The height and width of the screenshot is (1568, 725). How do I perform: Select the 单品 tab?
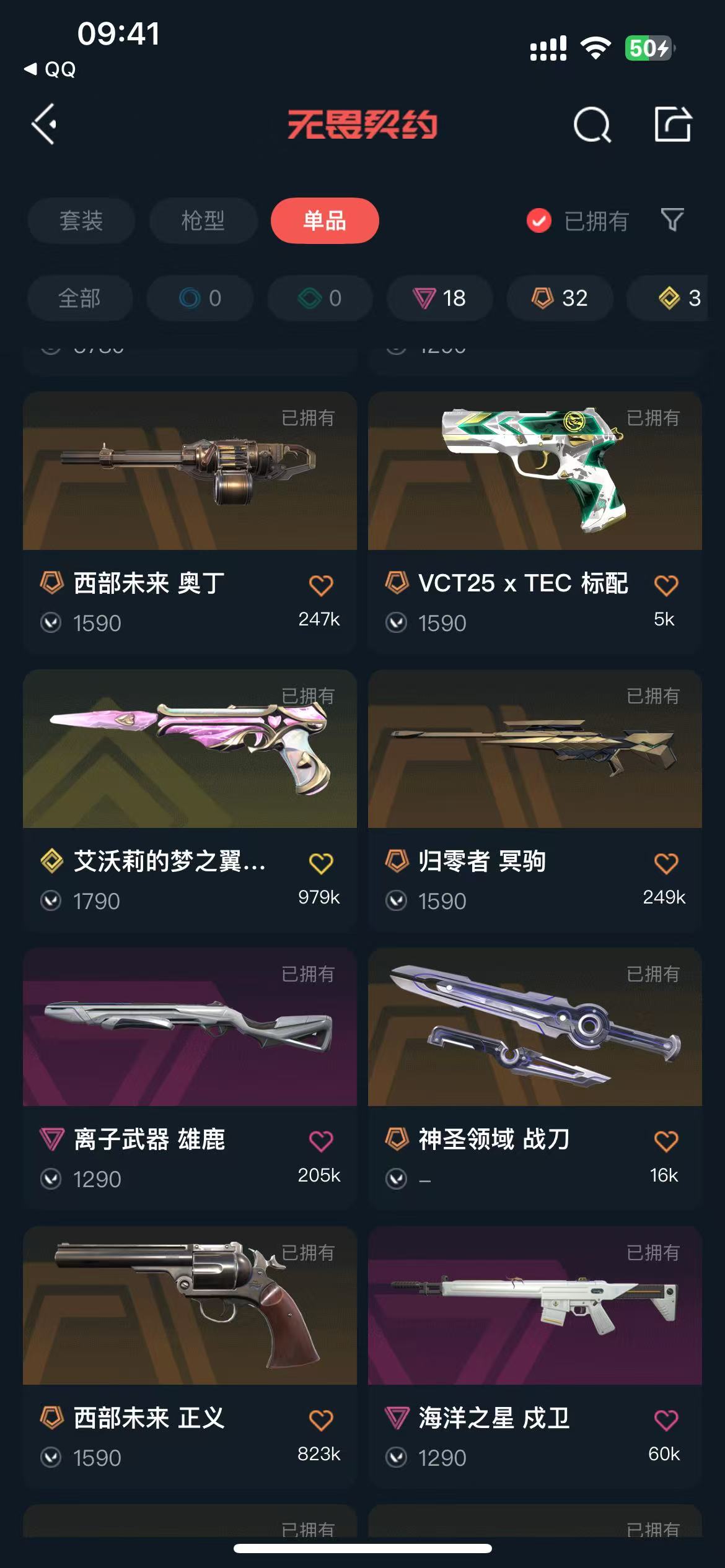(x=325, y=220)
